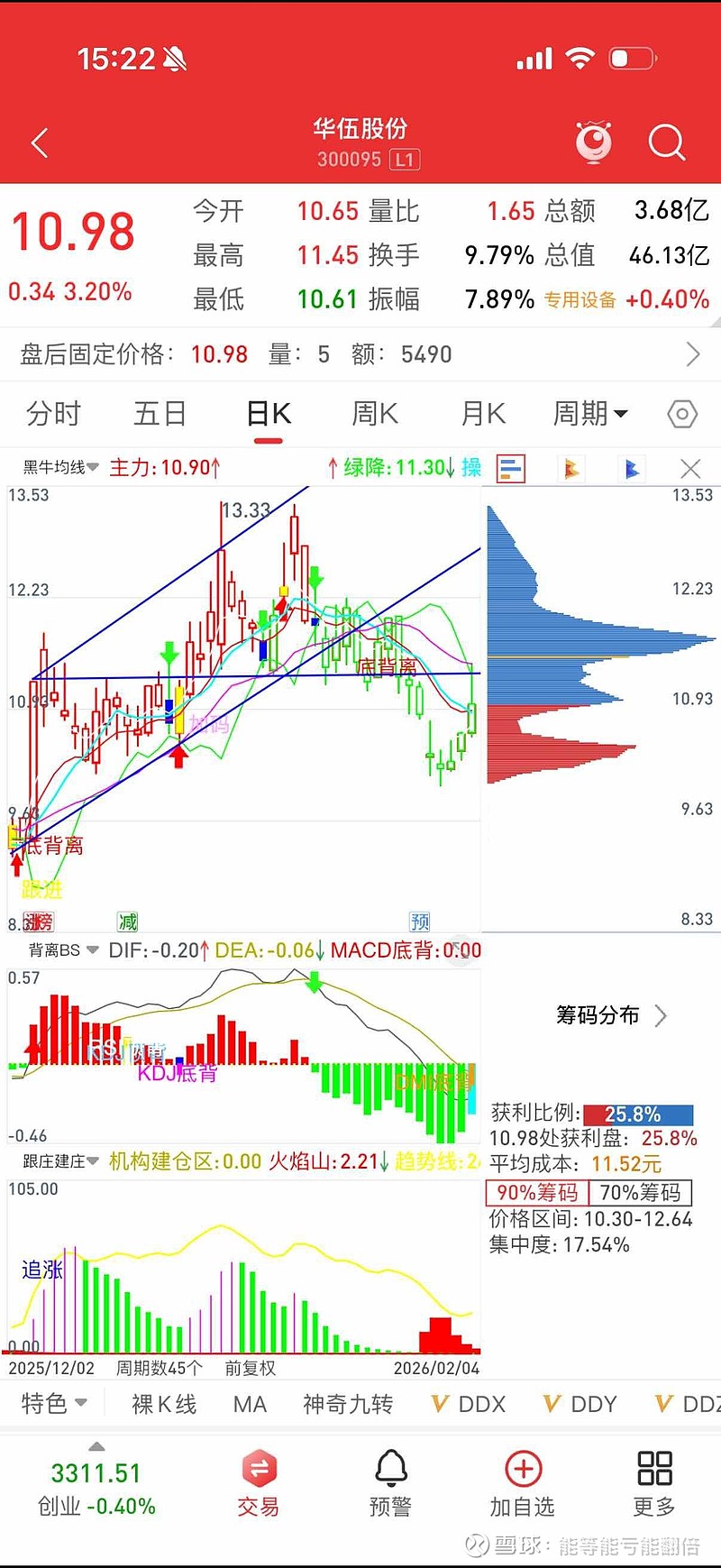Screen dimensions: 721x1568
Task: Select the highlighted chip distribution style icon
Action: pos(510,469)
